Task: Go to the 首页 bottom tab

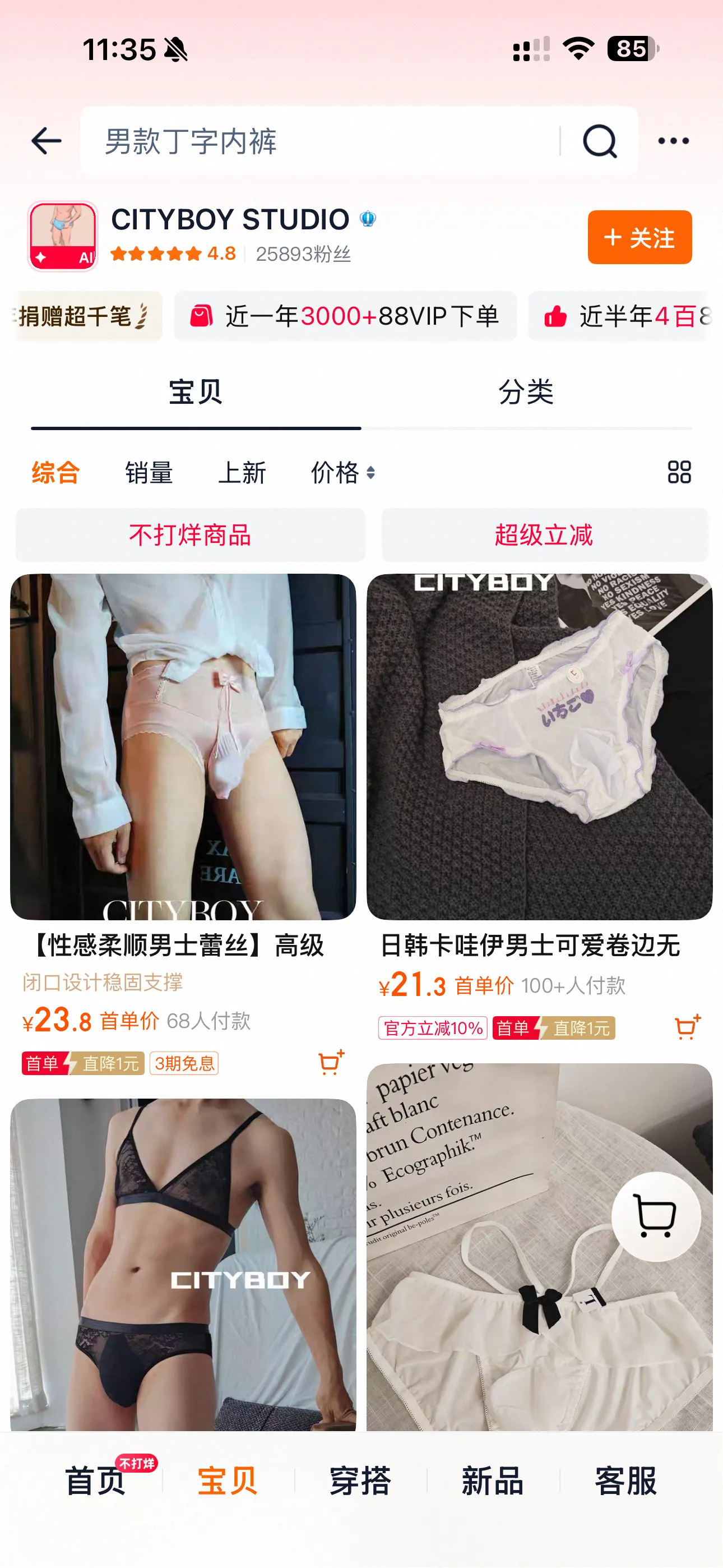Action: click(x=95, y=1481)
